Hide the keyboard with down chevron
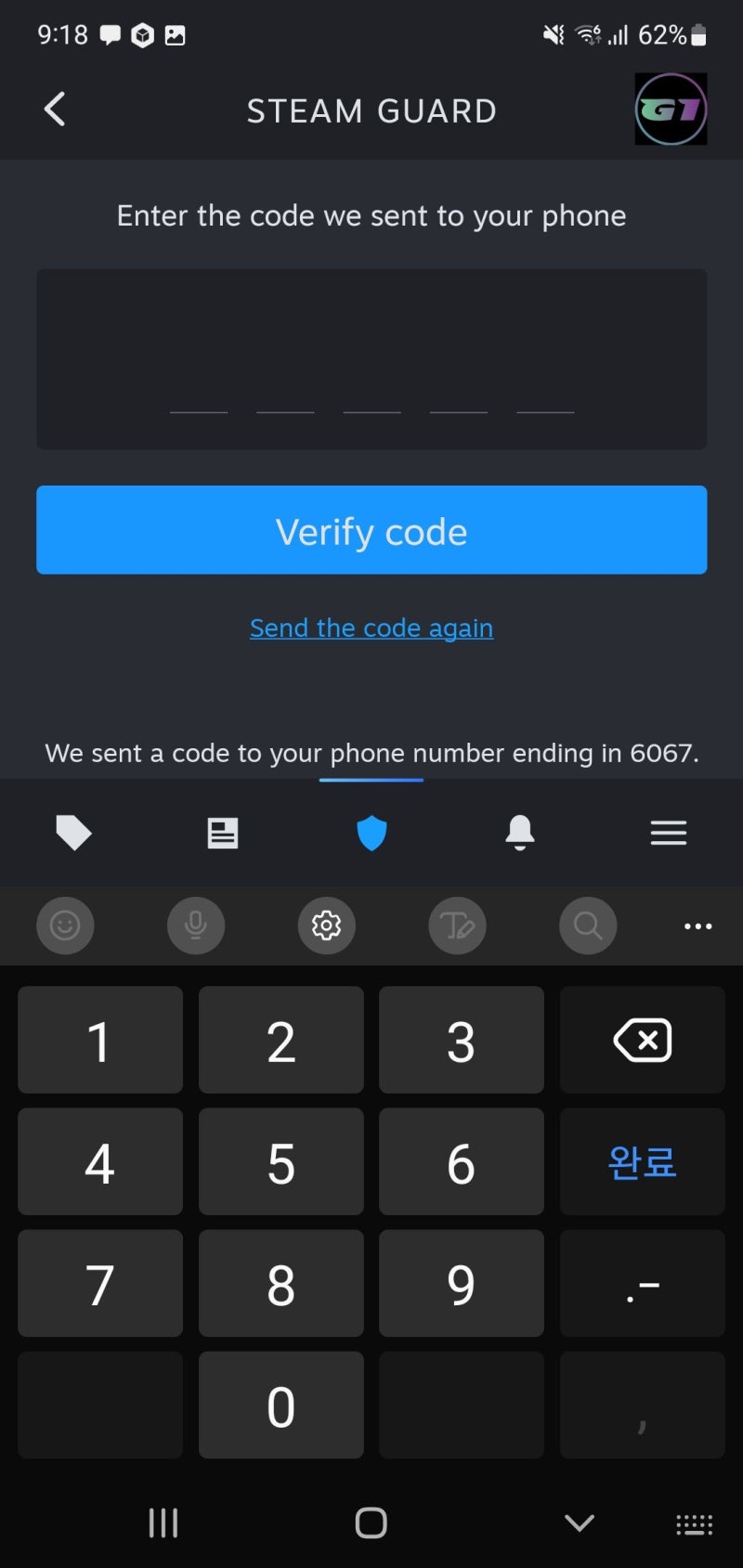The width and height of the screenshot is (743, 1568). [x=580, y=1523]
